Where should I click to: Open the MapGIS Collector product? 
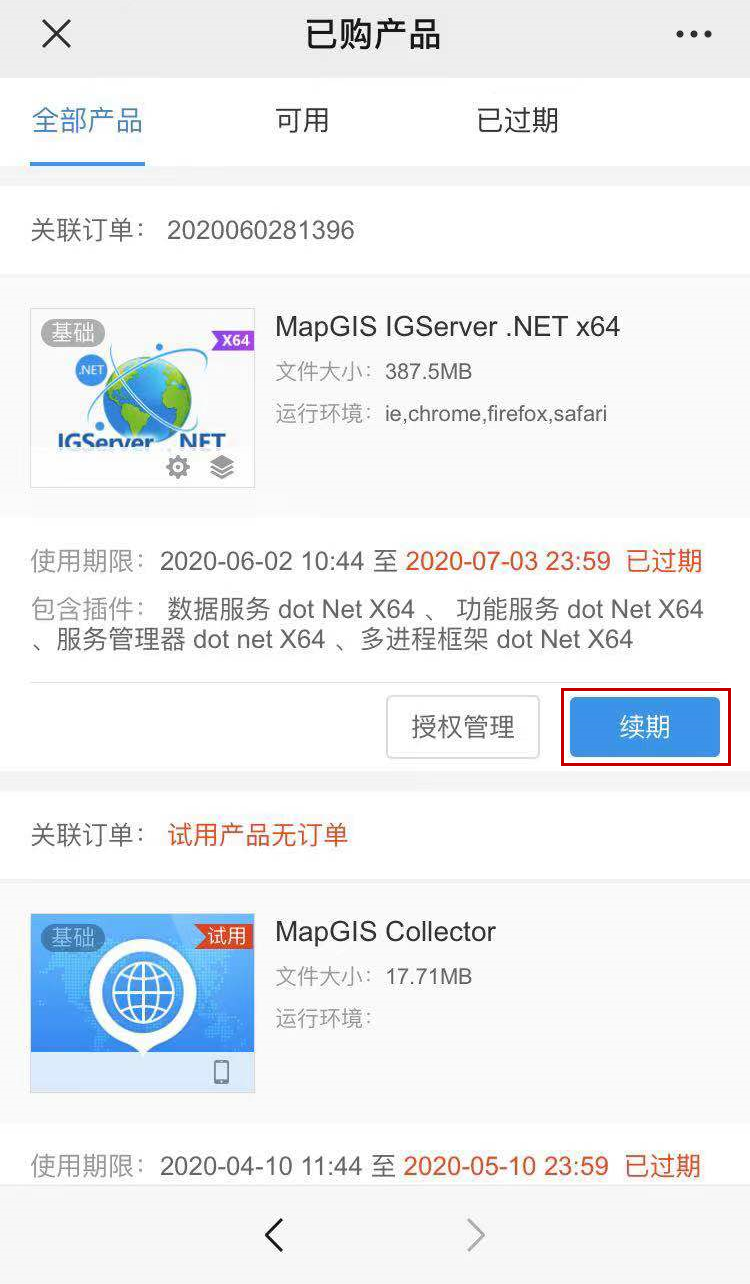[385, 932]
